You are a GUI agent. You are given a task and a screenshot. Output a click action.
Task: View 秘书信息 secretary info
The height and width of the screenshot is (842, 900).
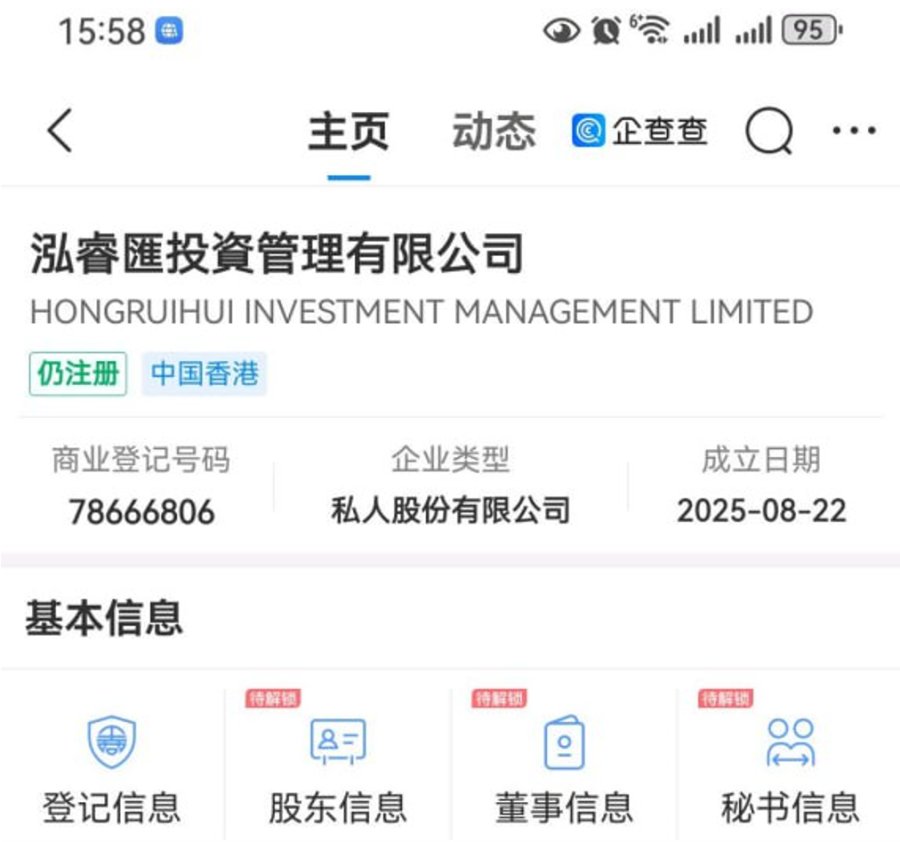point(790,767)
